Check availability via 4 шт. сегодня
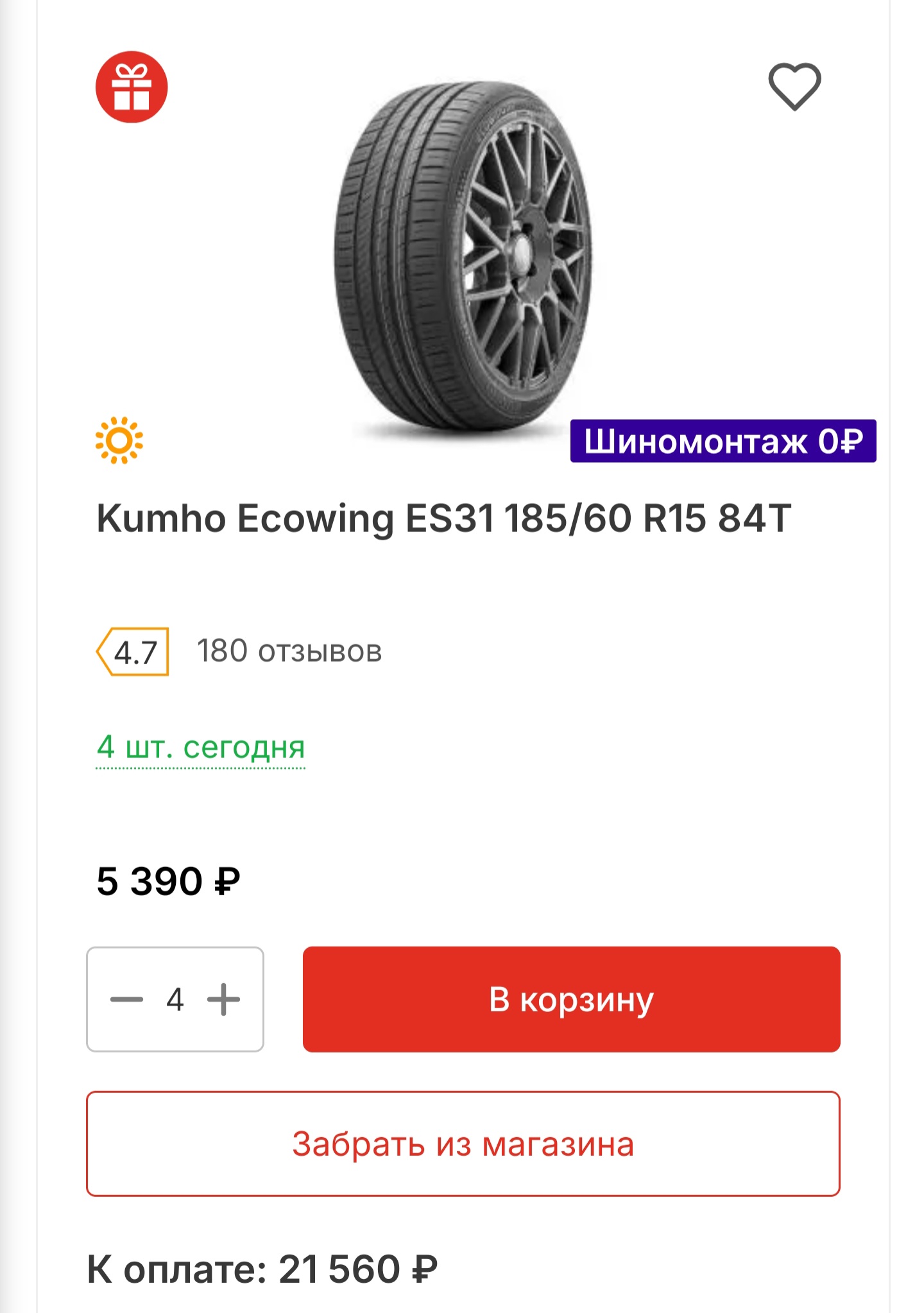 pyautogui.click(x=201, y=748)
